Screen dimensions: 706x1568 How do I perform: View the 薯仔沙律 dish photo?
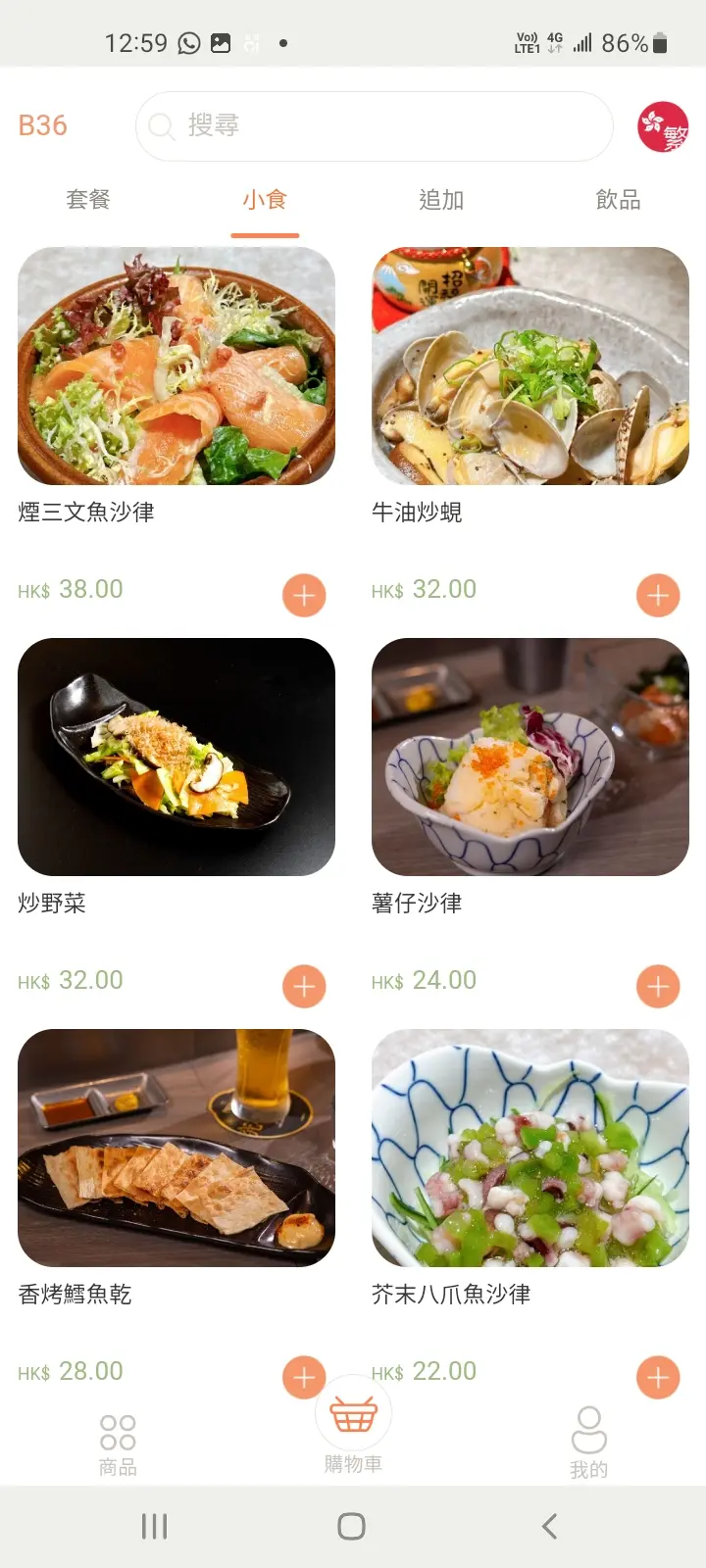(x=530, y=757)
